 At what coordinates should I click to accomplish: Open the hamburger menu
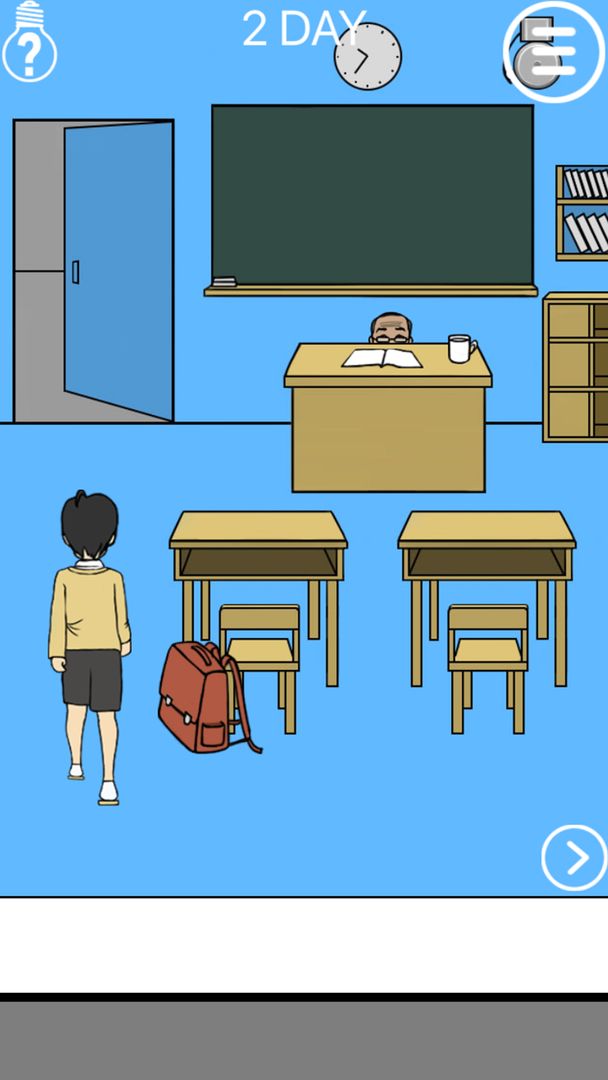pos(553,51)
